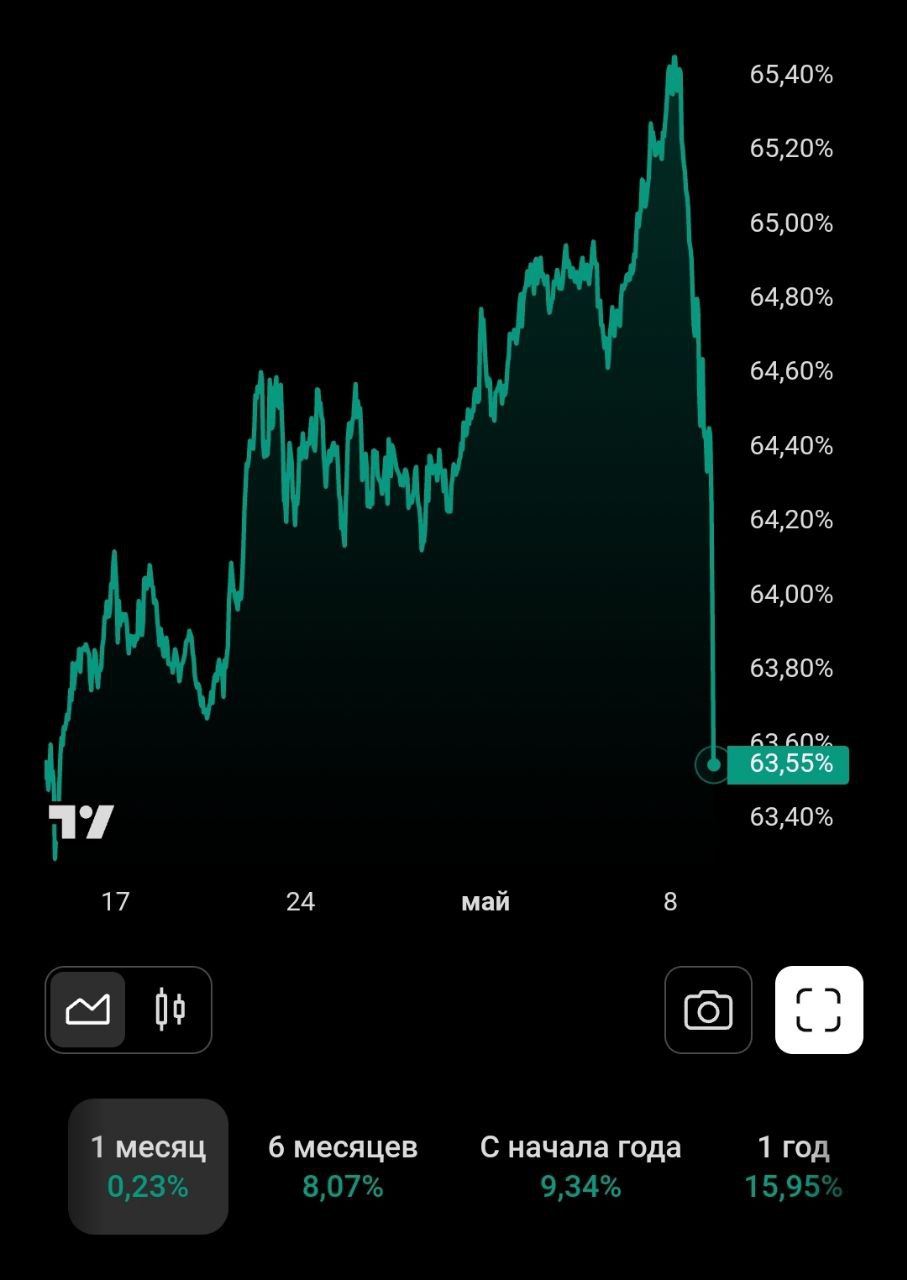907x1280 pixels.
Task: Take a snapshot with the camera icon
Action: [708, 1010]
